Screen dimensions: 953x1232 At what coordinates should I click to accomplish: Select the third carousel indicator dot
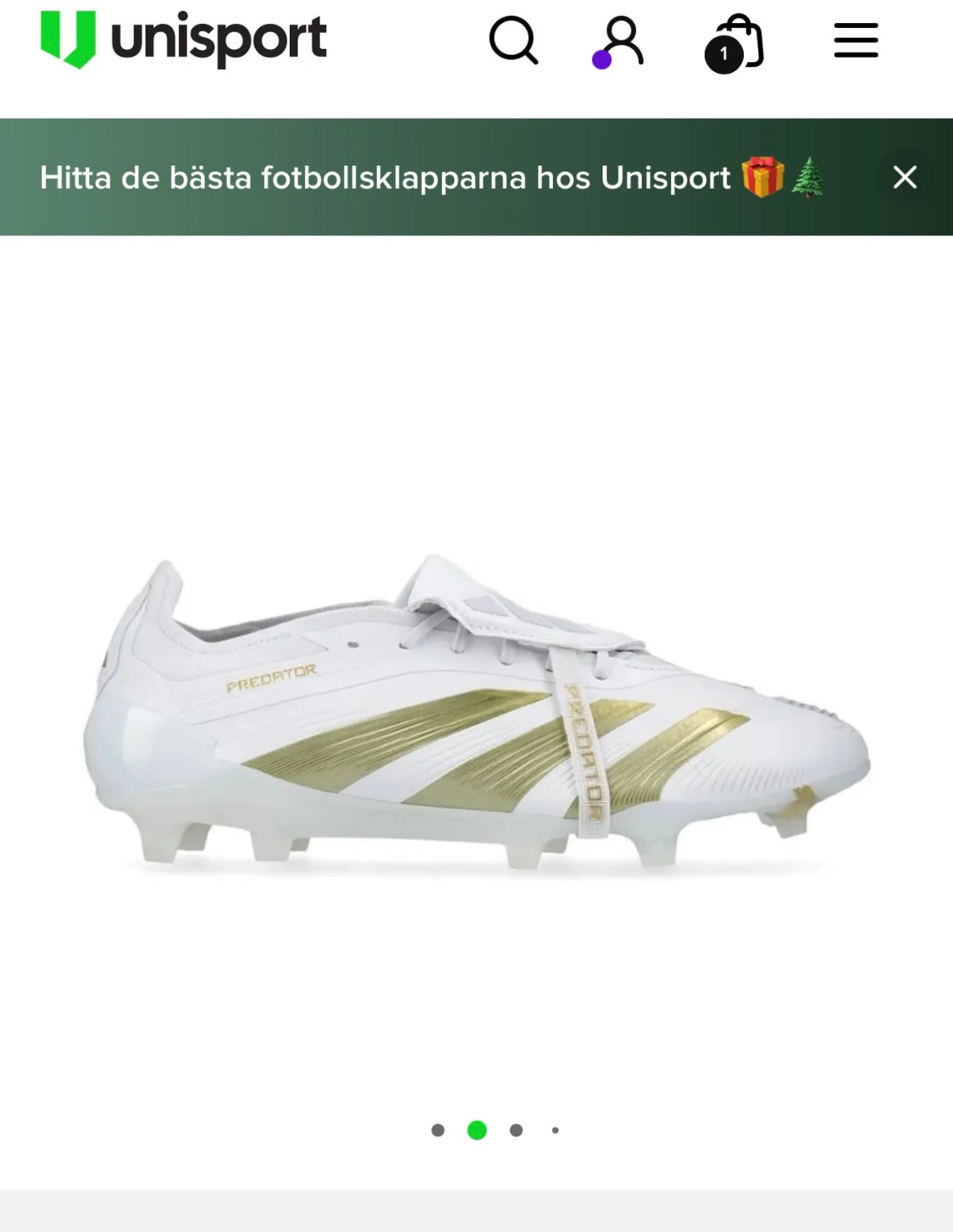(x=516, y=1129)
